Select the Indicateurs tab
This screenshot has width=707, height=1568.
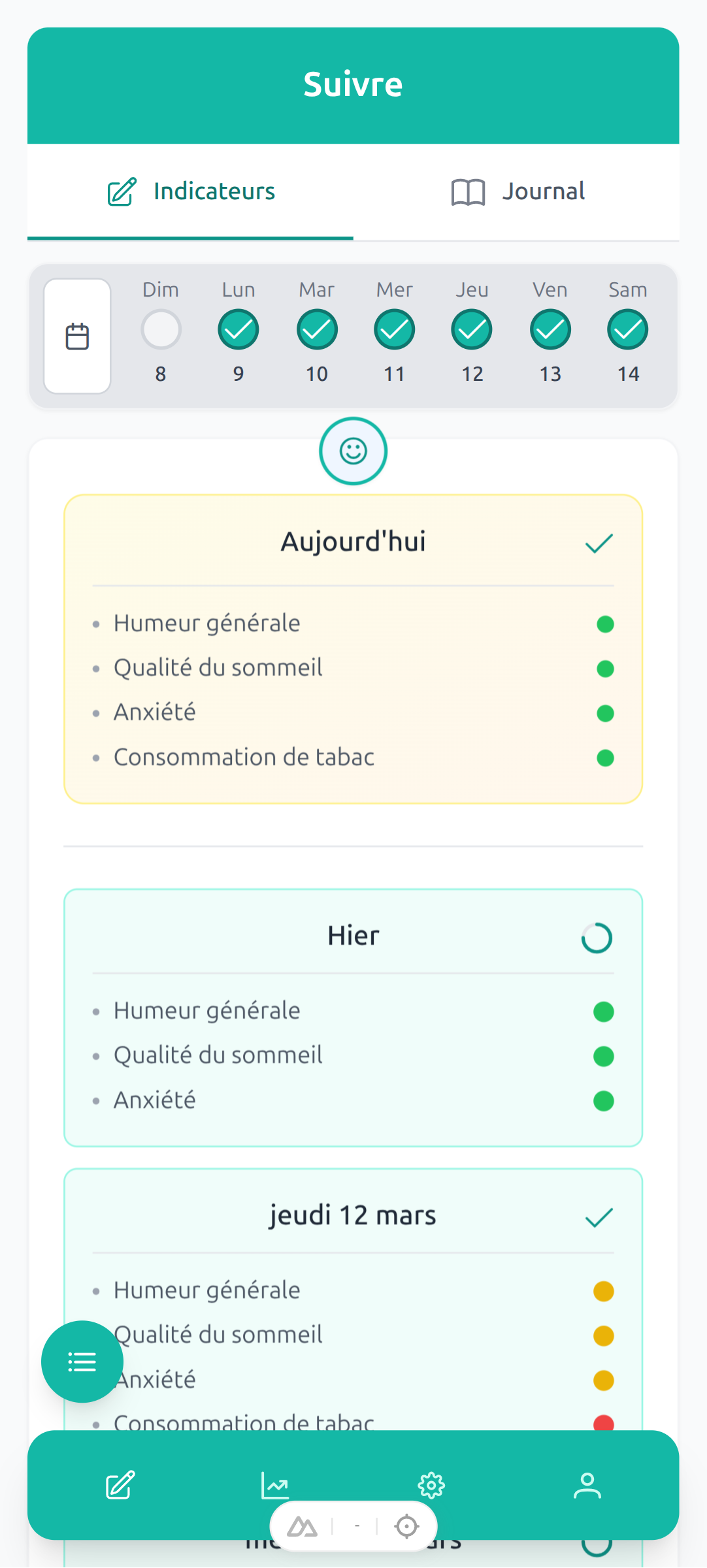point(191,191)
